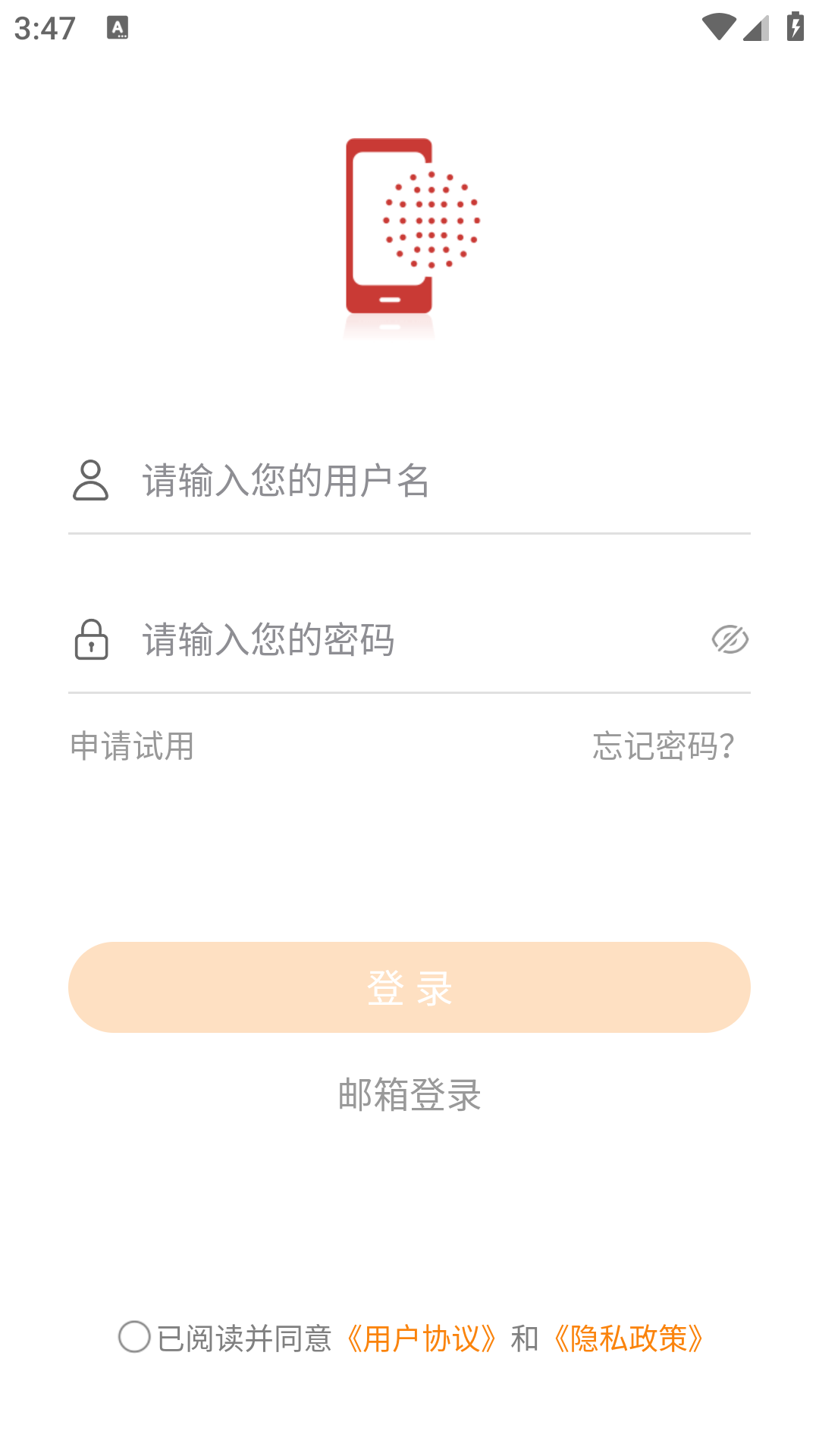
Task: Tap the username input field
Action: (x=425, y=481)
